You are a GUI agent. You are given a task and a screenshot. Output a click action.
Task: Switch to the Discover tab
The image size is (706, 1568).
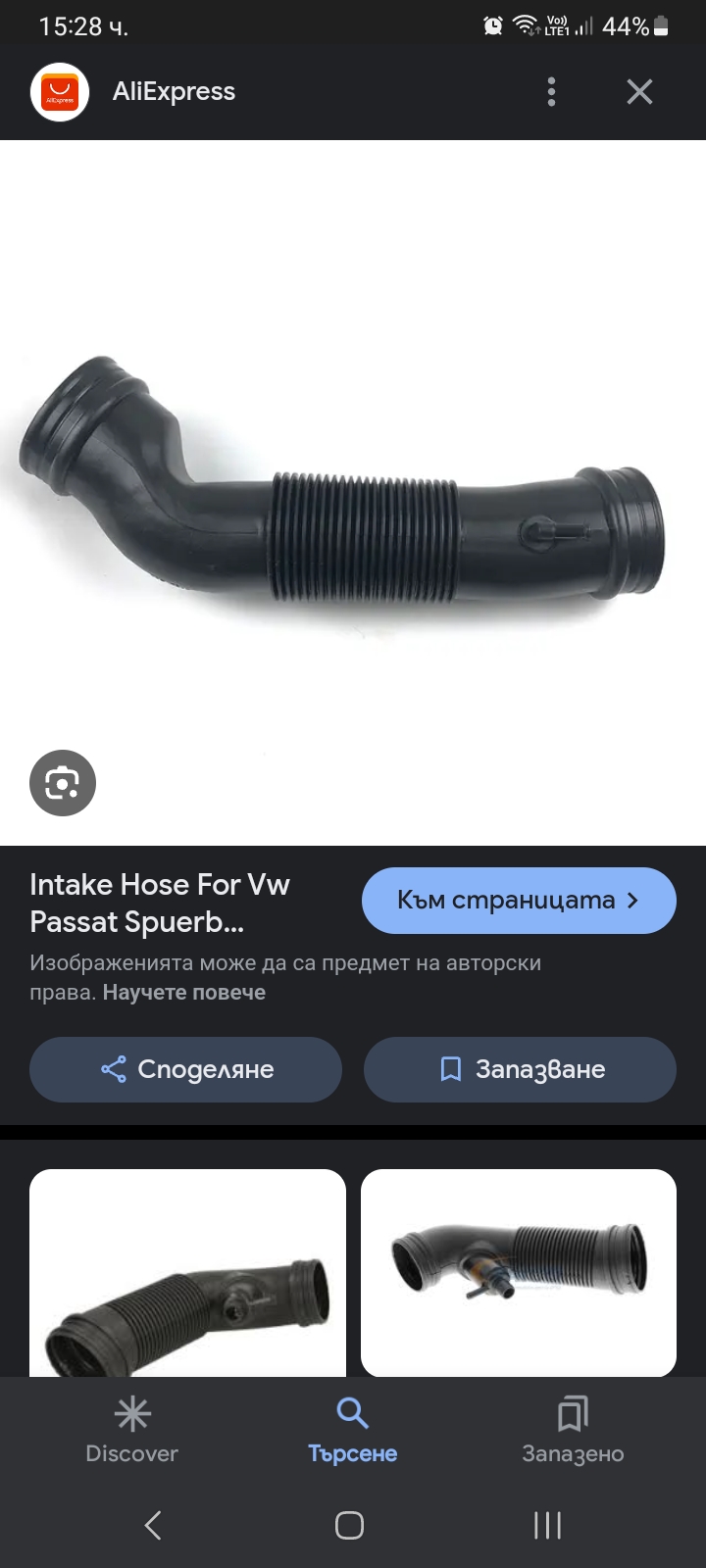pyautogui.click(x=132, y=1430)
